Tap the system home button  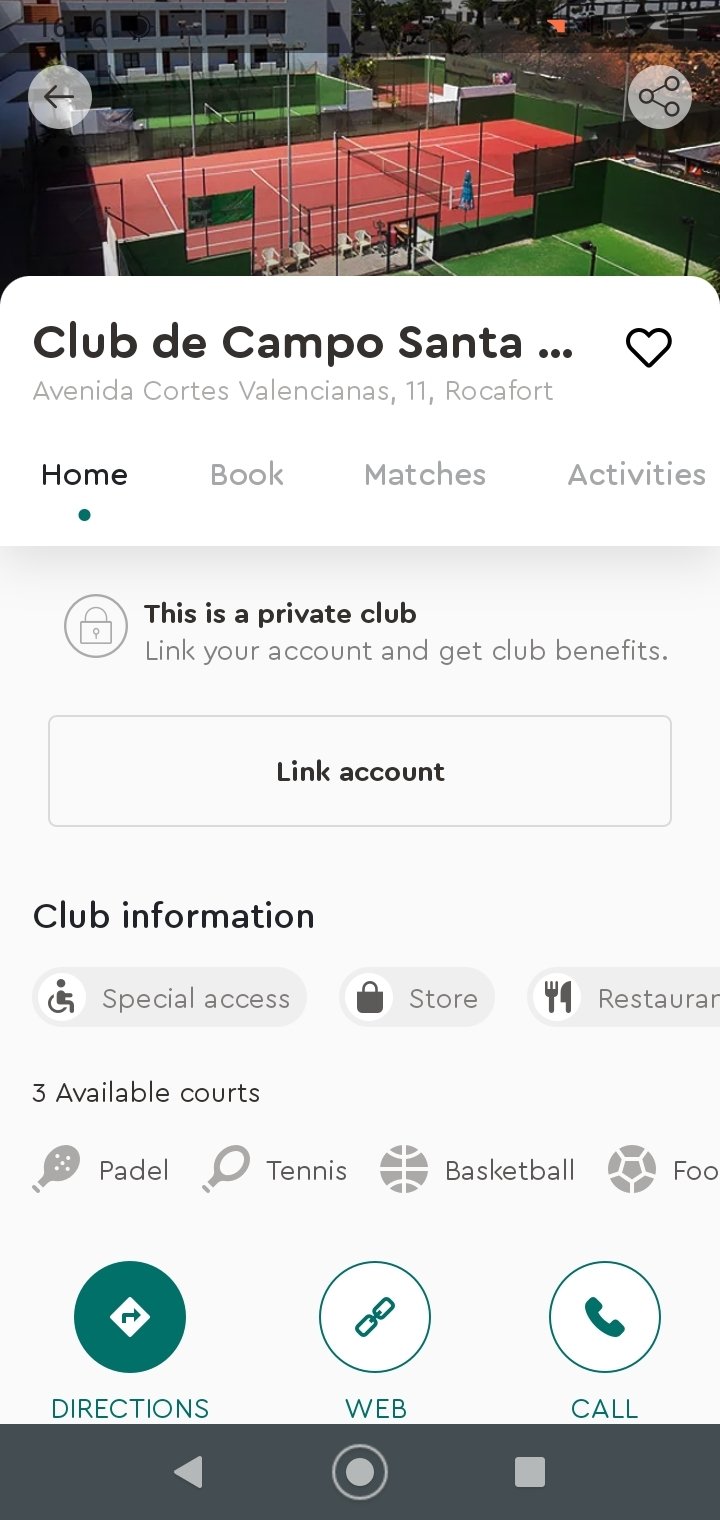pyautogui.click(x=360, y=1472)
